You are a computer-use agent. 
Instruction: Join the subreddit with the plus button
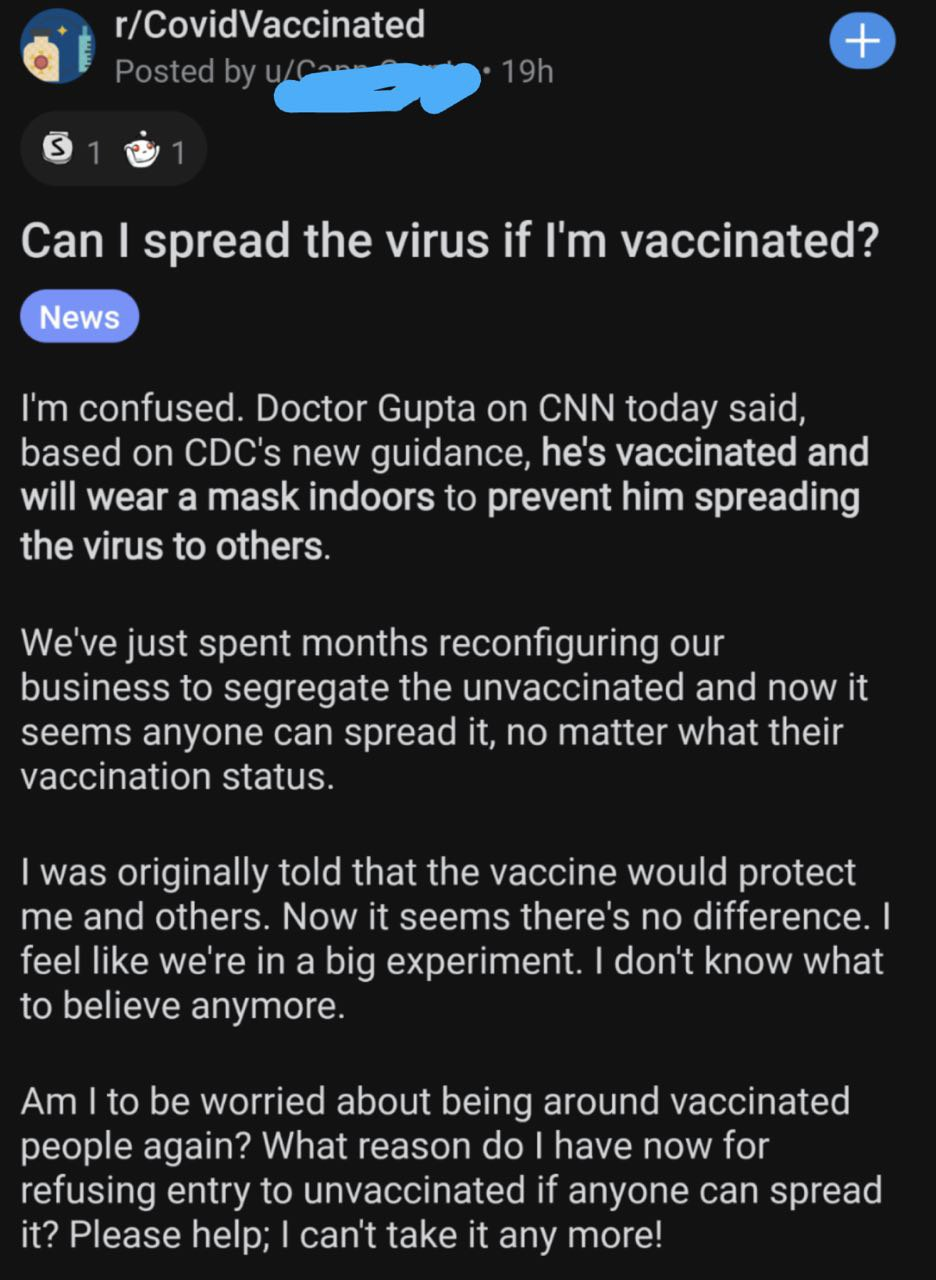tap(863, 41)
